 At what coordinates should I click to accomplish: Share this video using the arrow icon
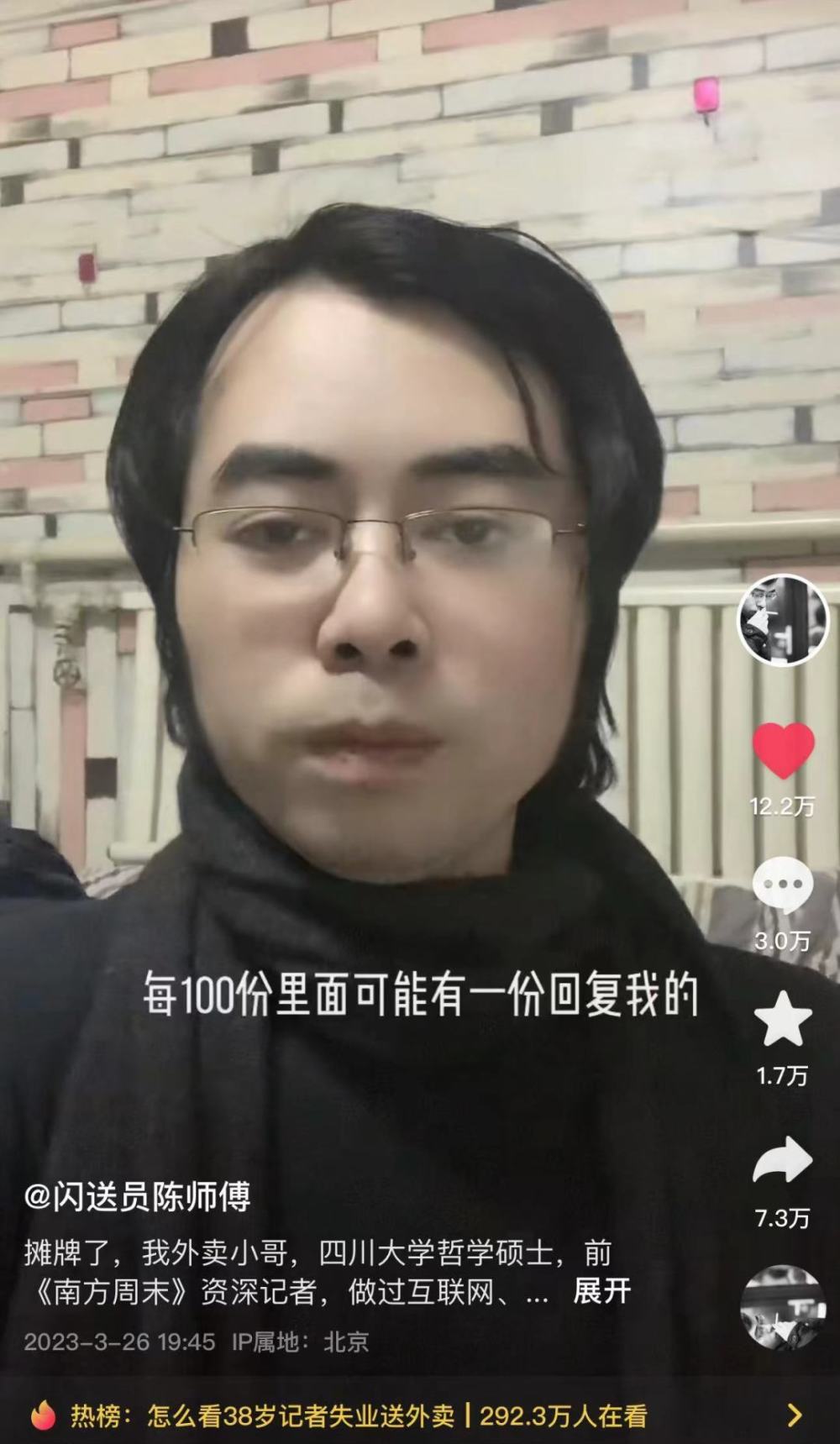point(782,1161)
